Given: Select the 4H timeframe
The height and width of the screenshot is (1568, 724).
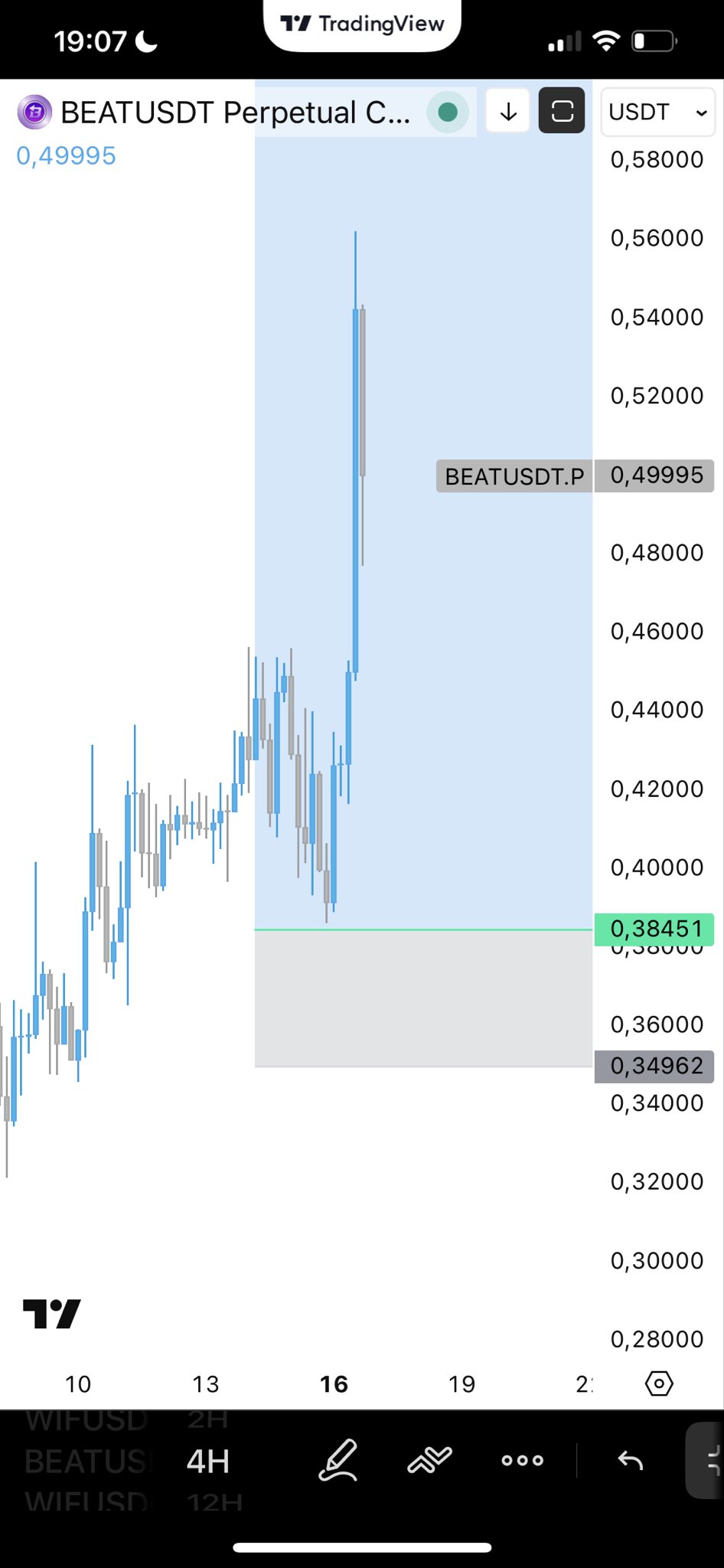Looking at the screenshot, I should pyautogui.click(x=207, y=1462).
